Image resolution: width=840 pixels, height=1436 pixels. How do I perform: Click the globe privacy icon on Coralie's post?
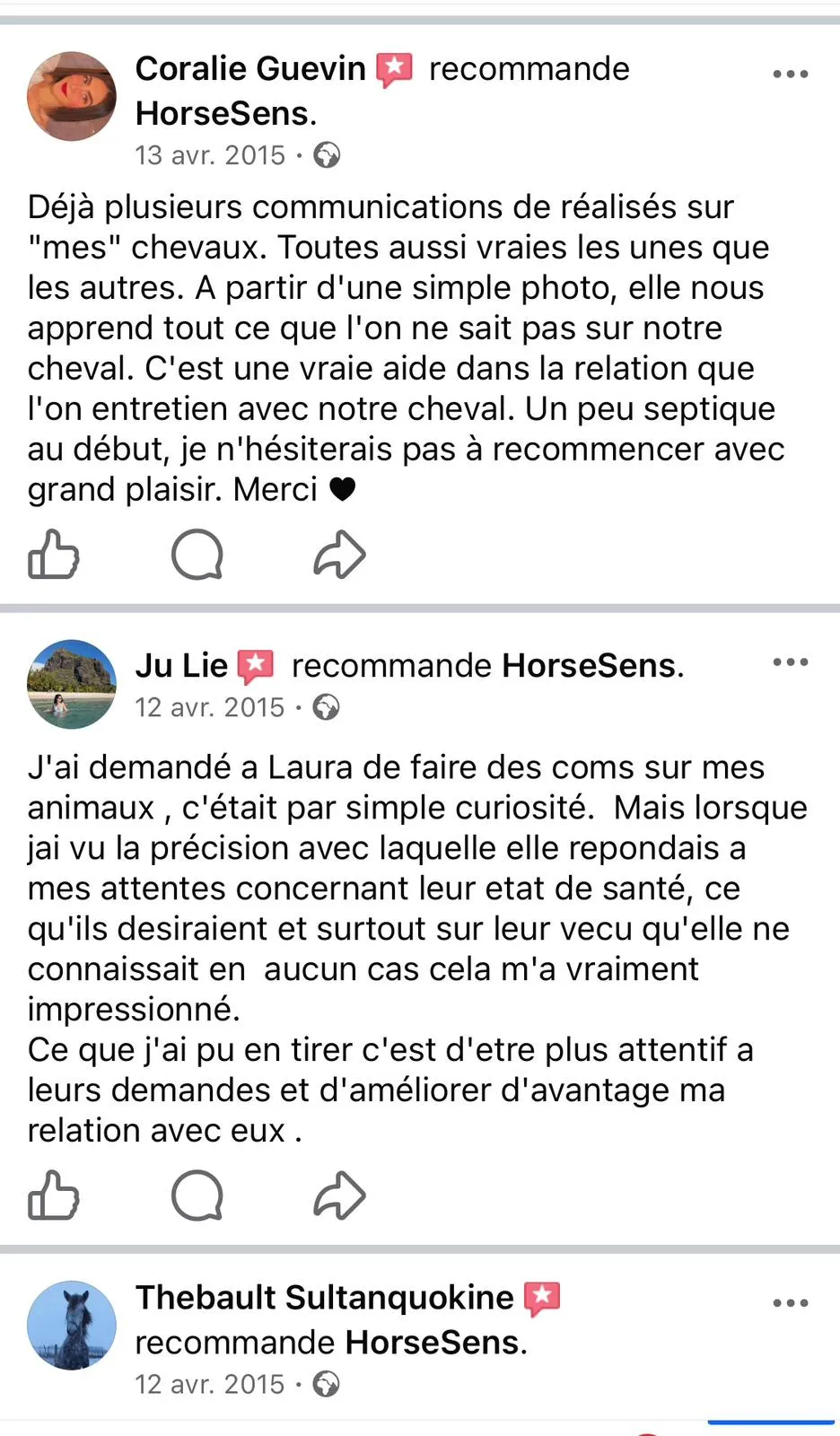pos(327,154)
